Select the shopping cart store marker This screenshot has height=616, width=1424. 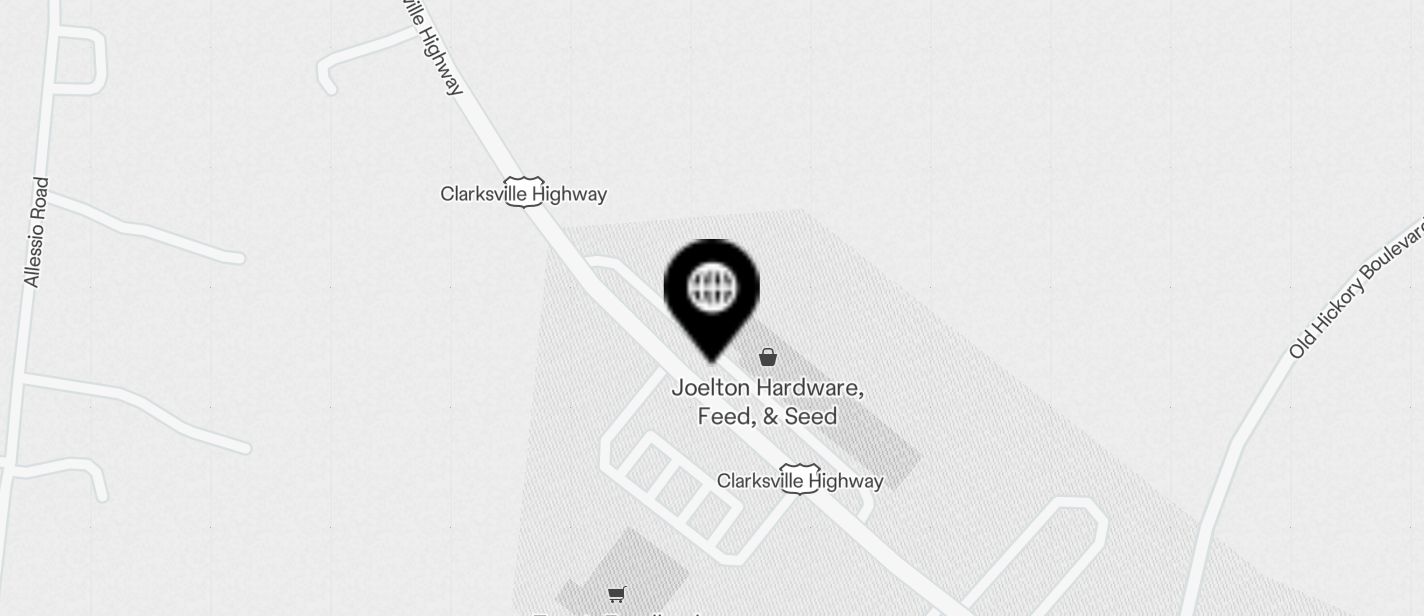point(617,595)
